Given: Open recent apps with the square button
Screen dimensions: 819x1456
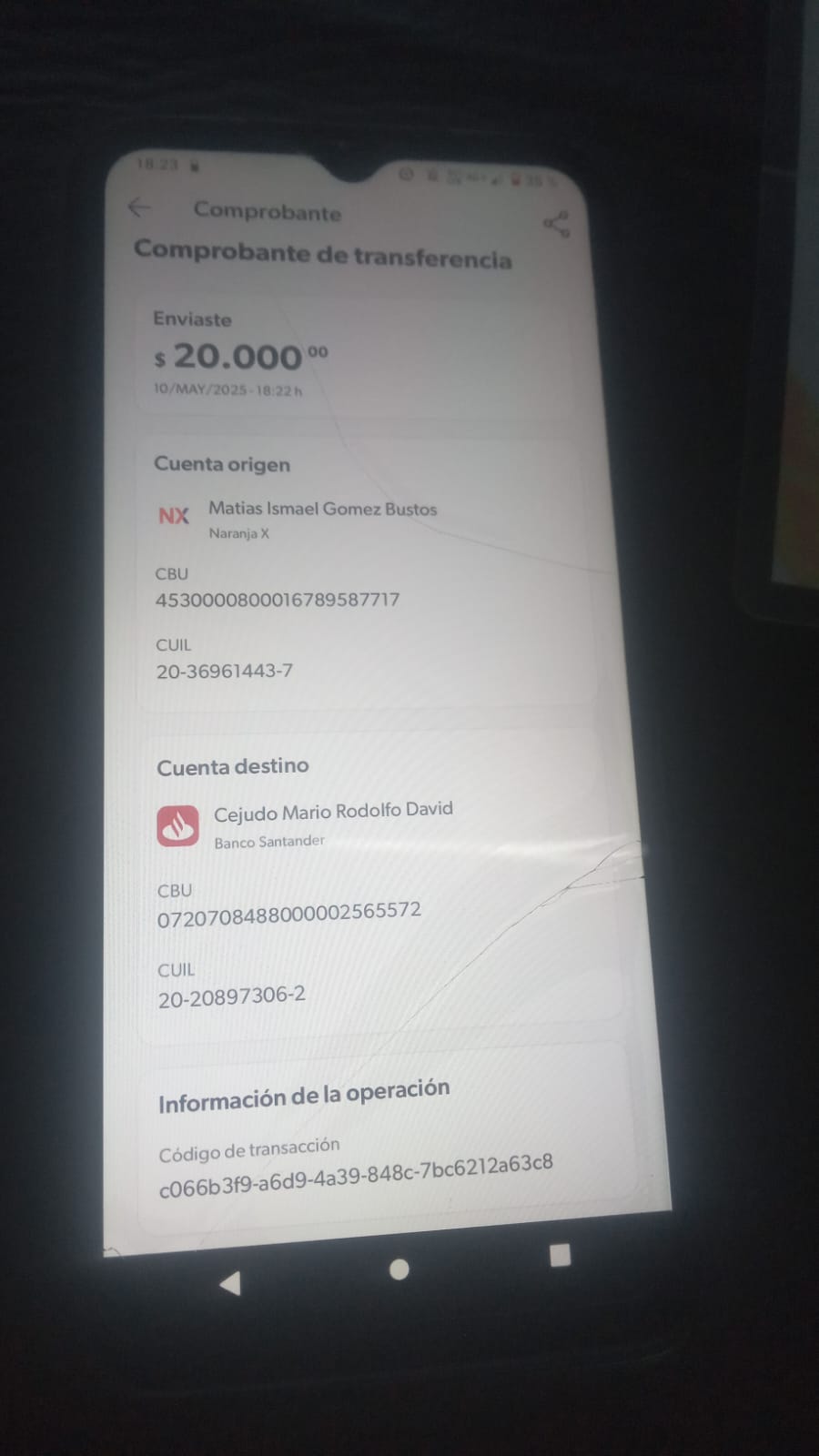Looking at the screenshot, I should 561,1255.
